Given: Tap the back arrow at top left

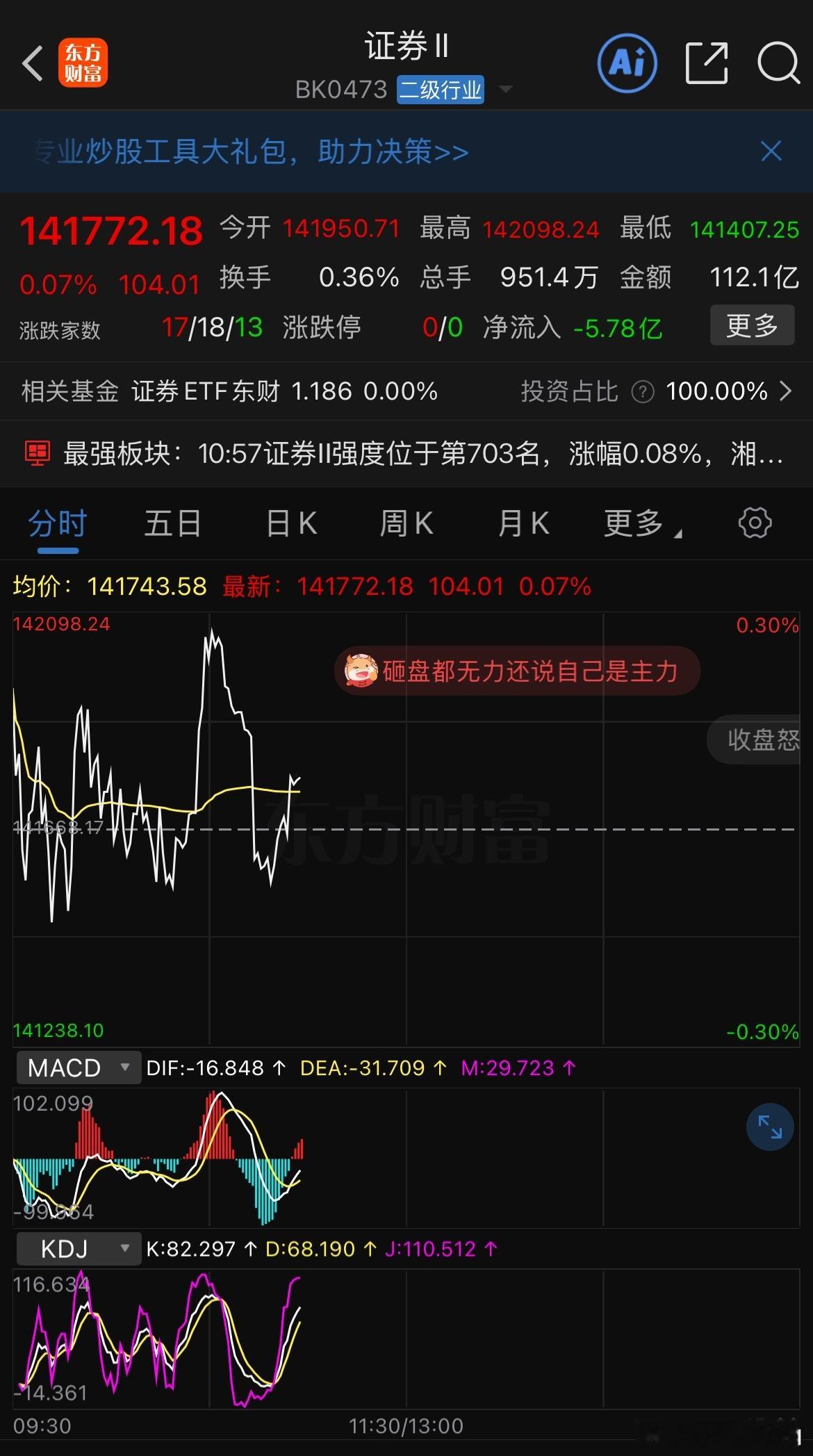Looking at the screenshot, I should (33, 63).
